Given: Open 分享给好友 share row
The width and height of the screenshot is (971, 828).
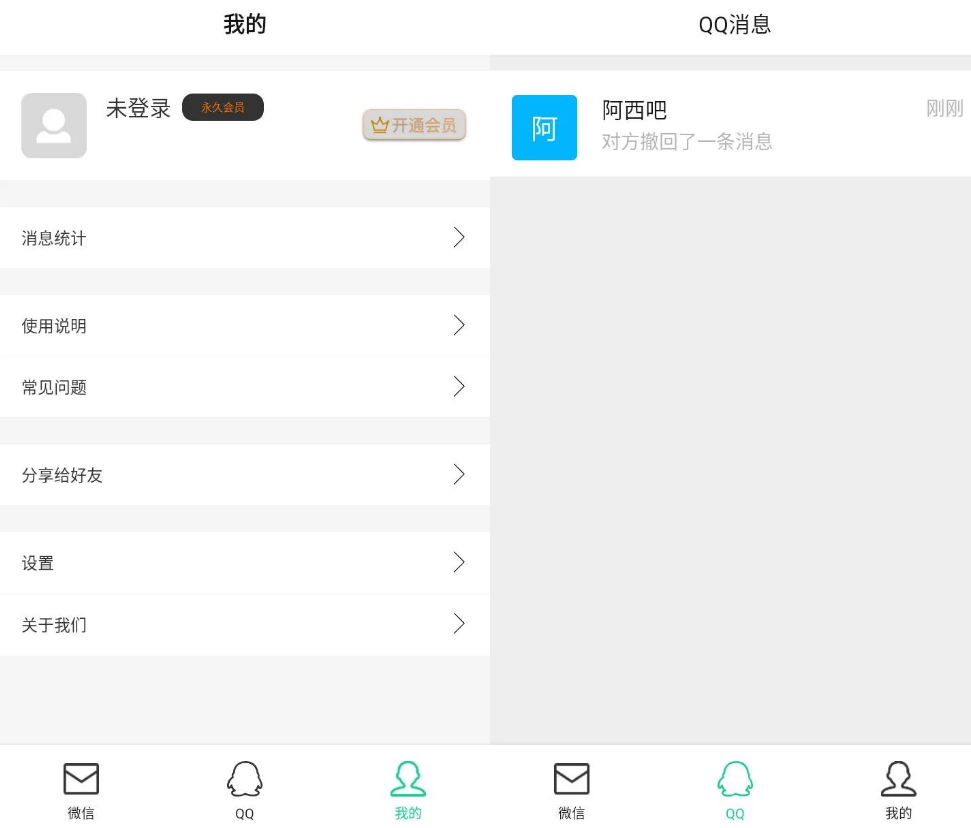Looking at the screenshot, I should coord(244,475).
